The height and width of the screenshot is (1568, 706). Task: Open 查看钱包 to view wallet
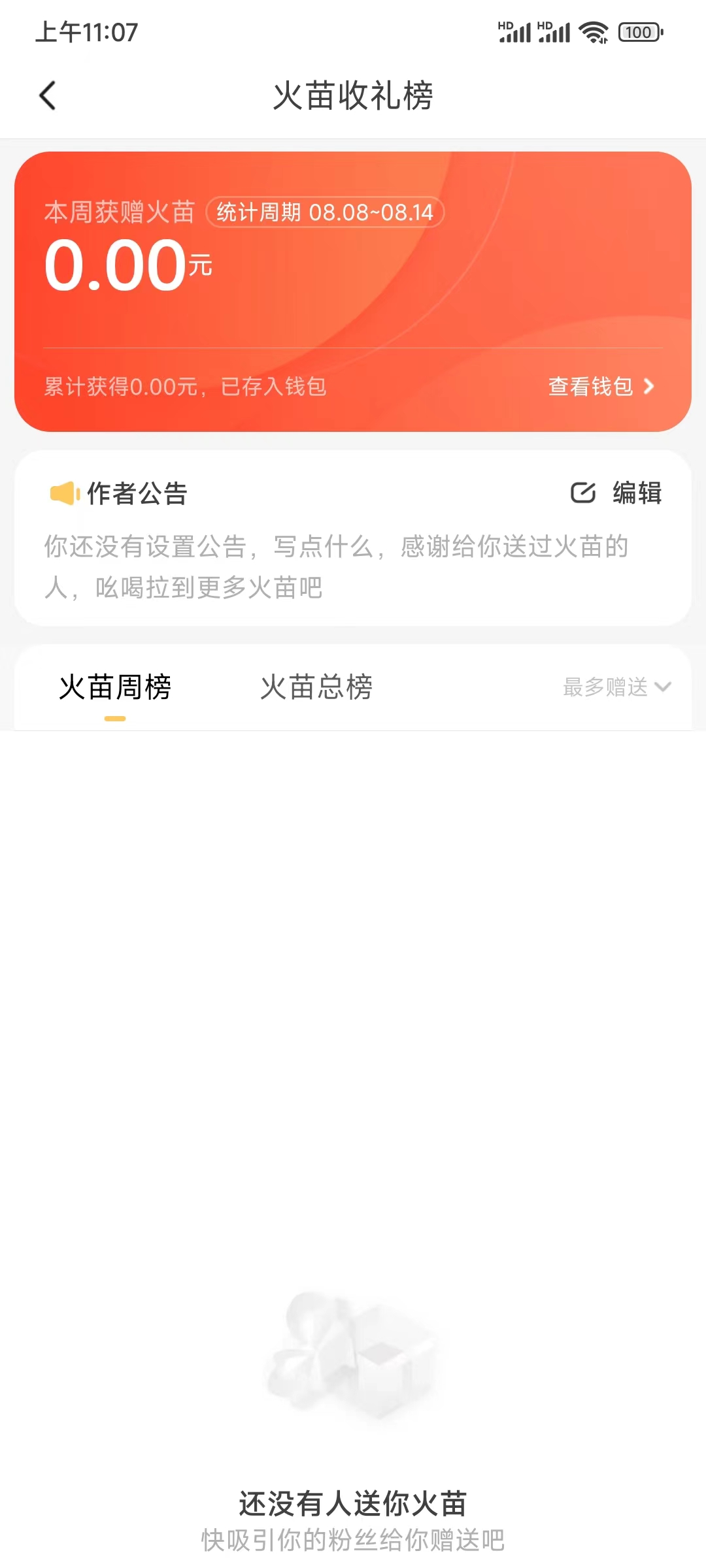[x=590, y=387]
